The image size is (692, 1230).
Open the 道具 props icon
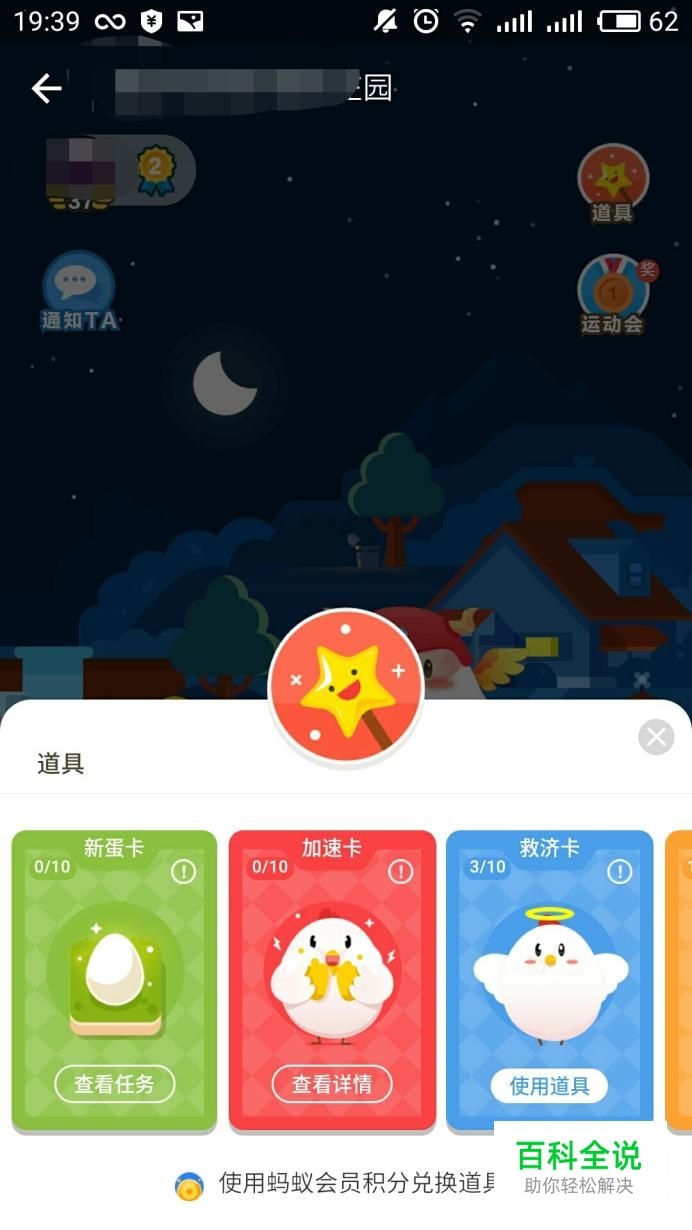612,183
